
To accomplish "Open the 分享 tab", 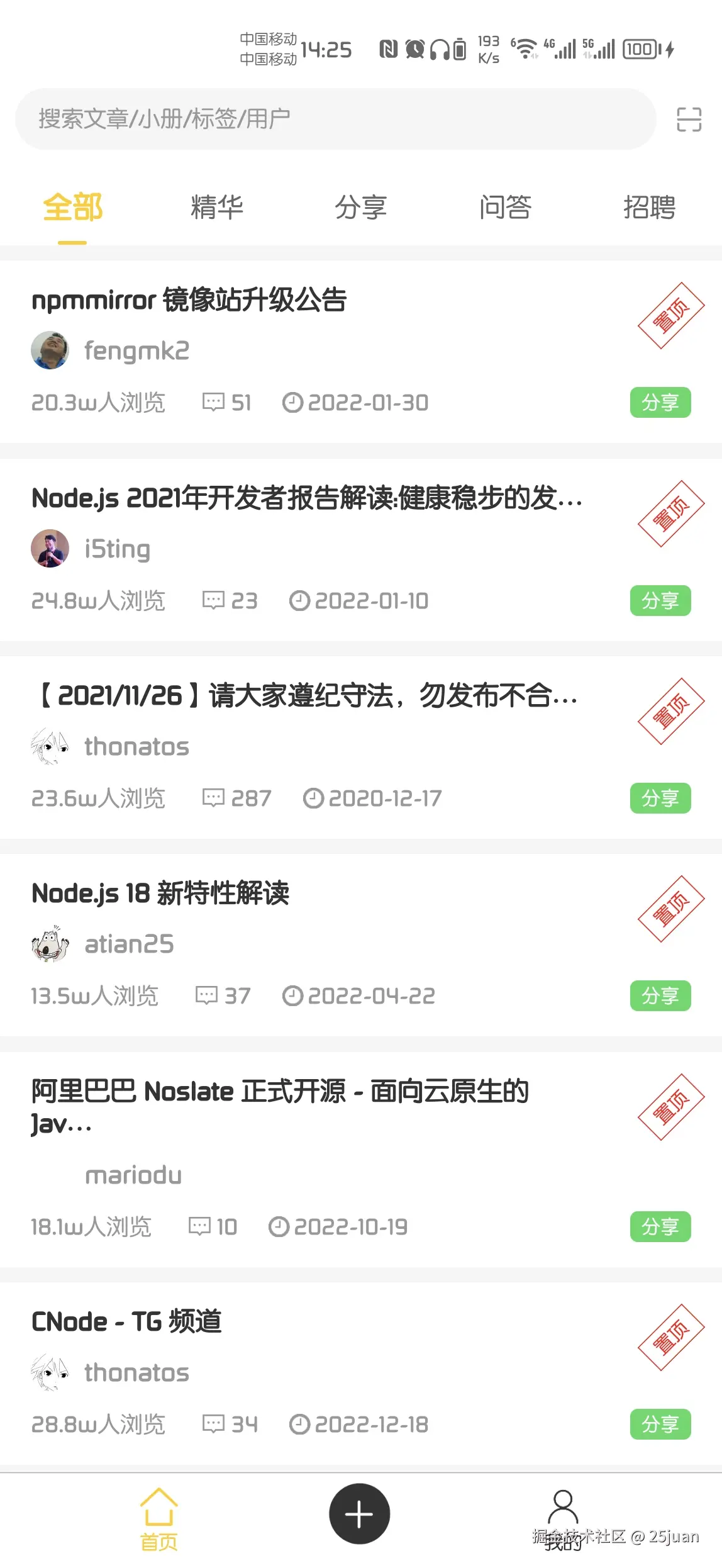I will coord(361,208).
